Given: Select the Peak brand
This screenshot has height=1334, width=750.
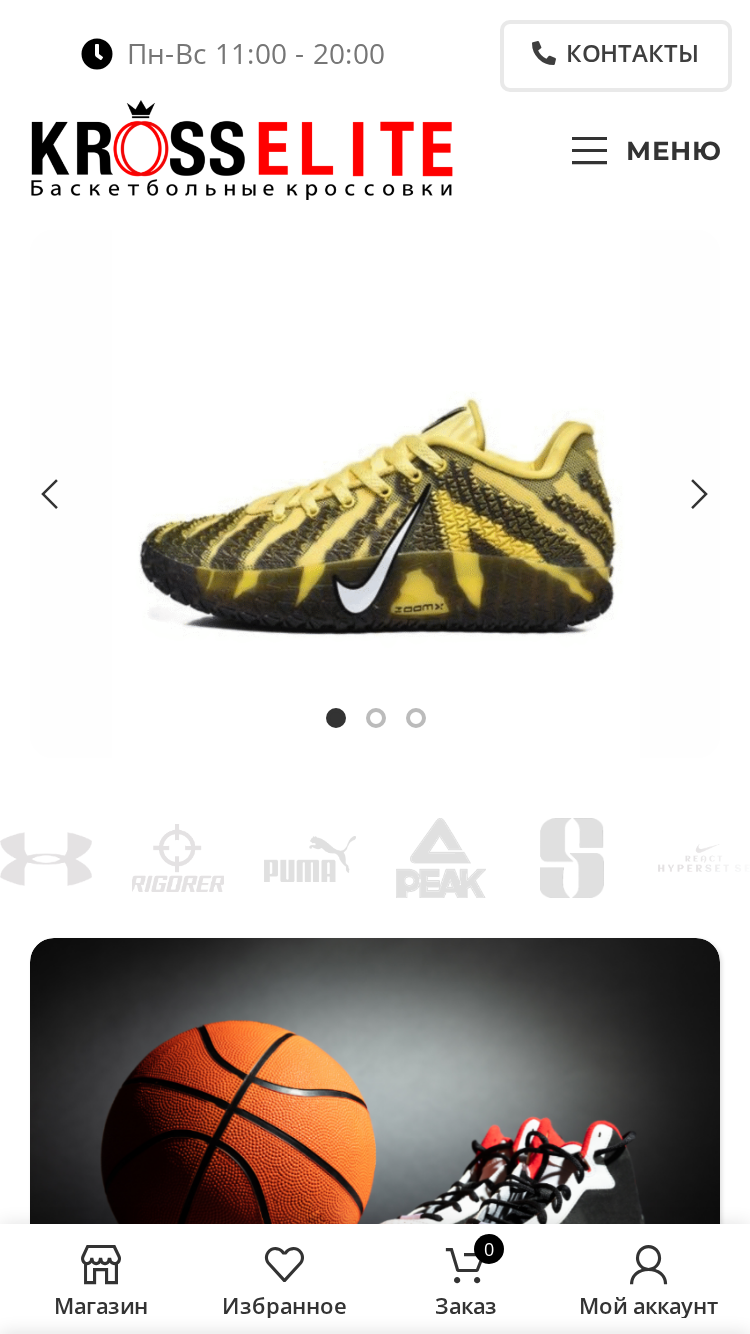Looking at the screenshot, I should click(440, 859).
